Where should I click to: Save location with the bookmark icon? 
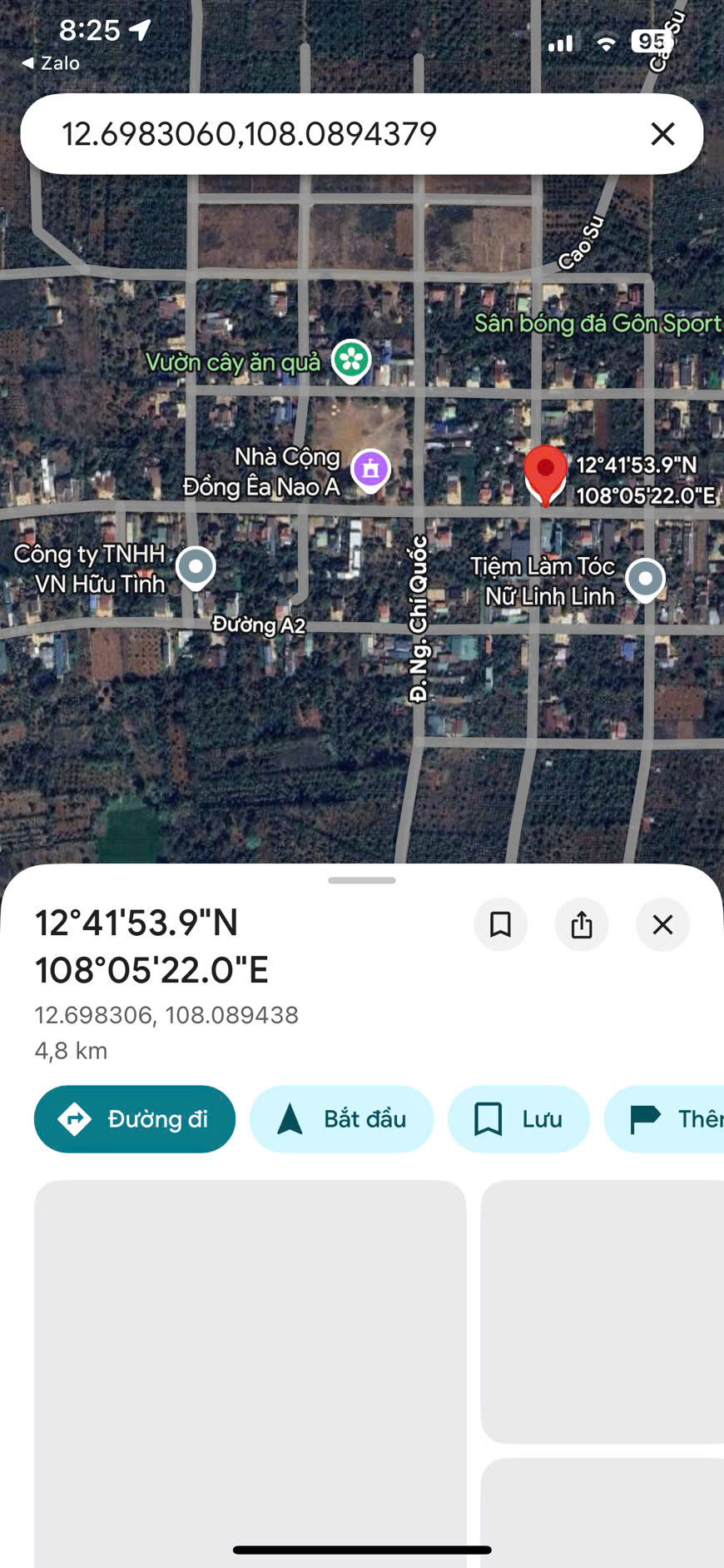tap(500, 924)
